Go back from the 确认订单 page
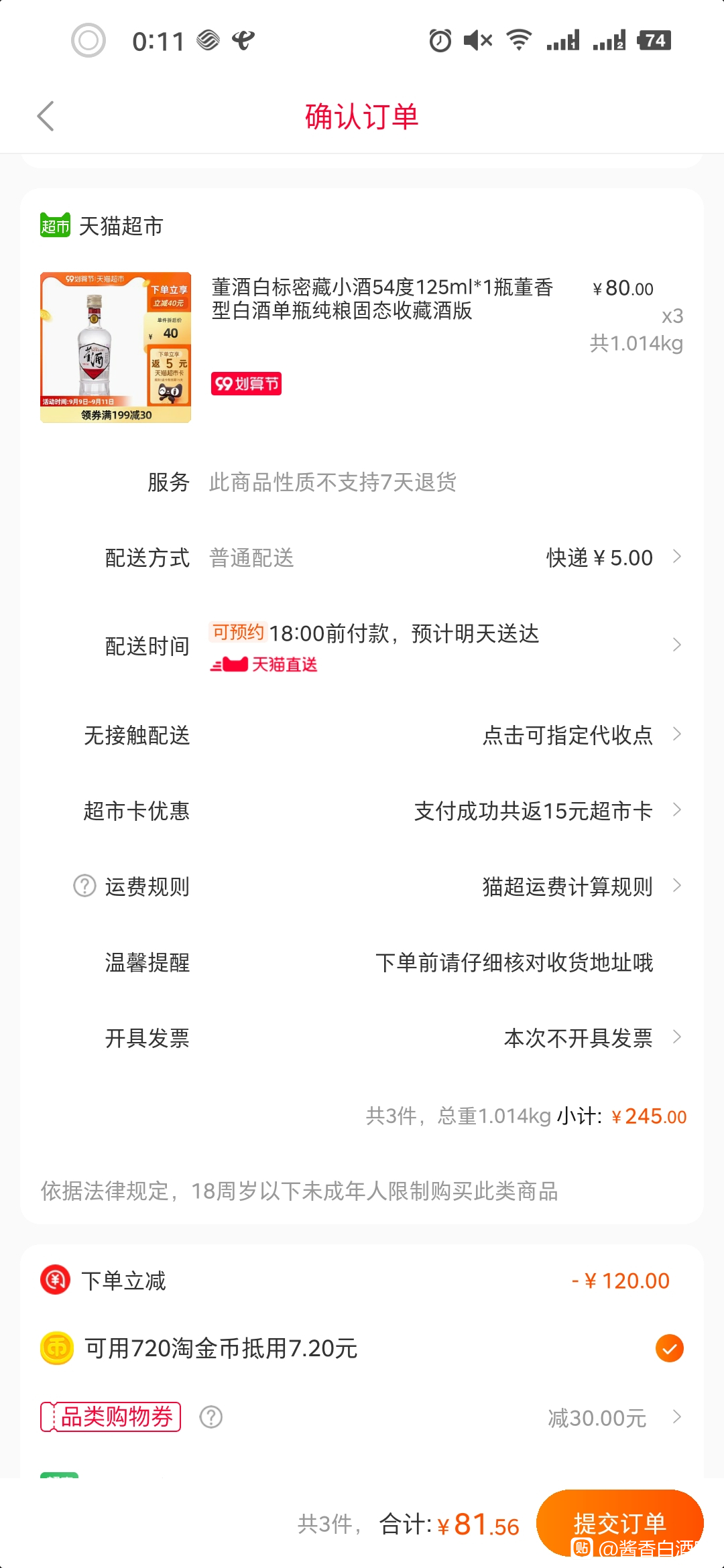The width and height of the screenshot is (724, 1568). [x=46, y=116]
